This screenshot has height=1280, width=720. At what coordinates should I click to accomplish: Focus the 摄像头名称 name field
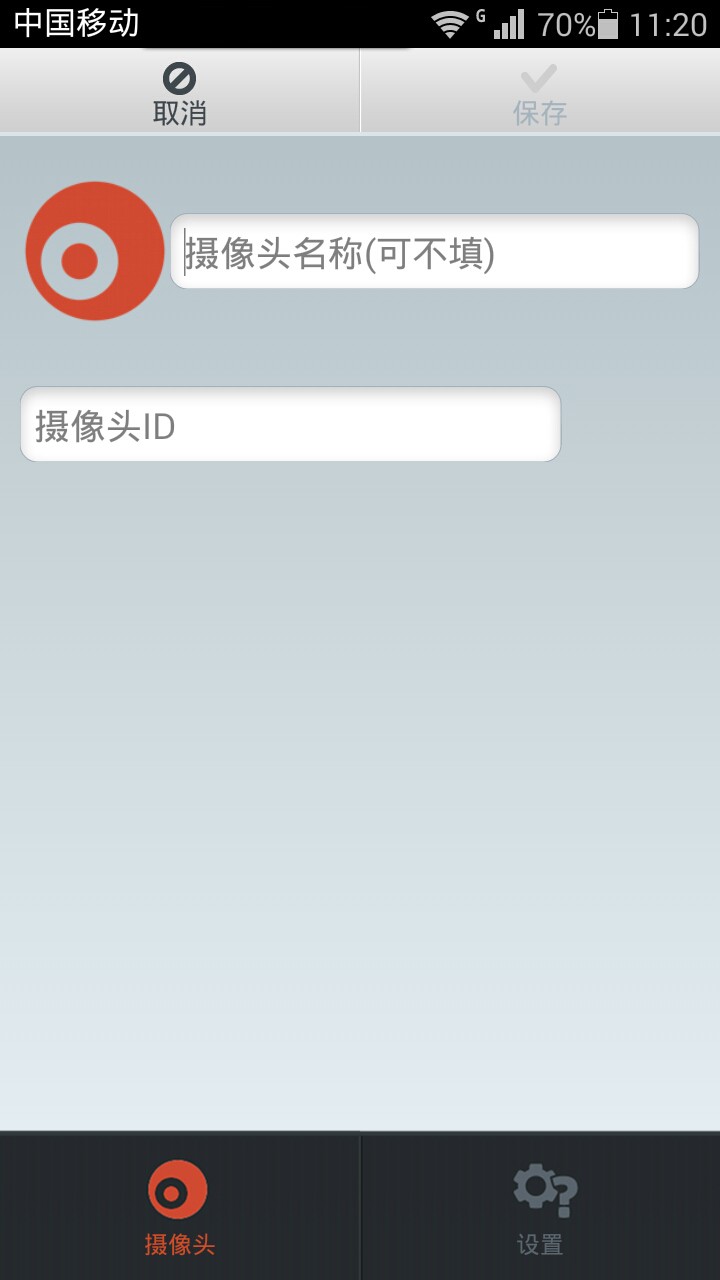434,252
